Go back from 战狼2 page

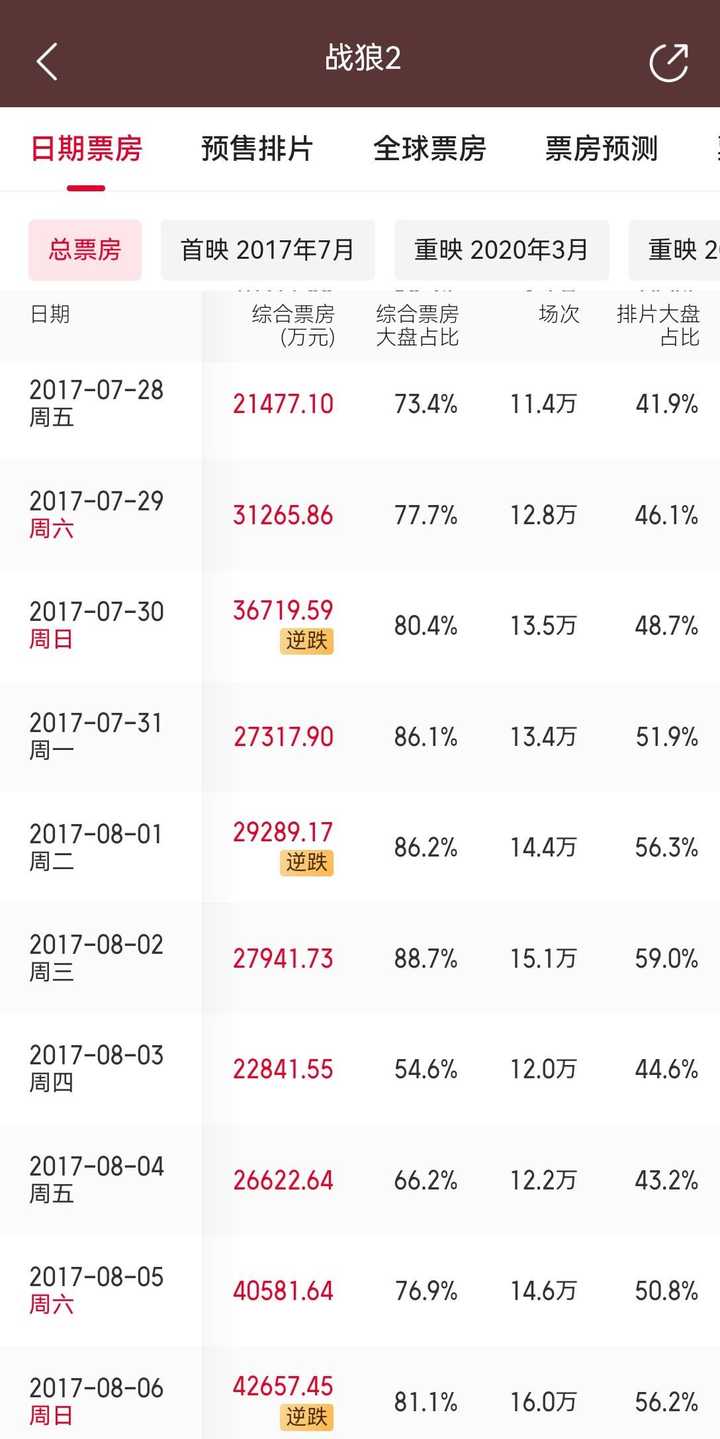(x=47, y=61)
